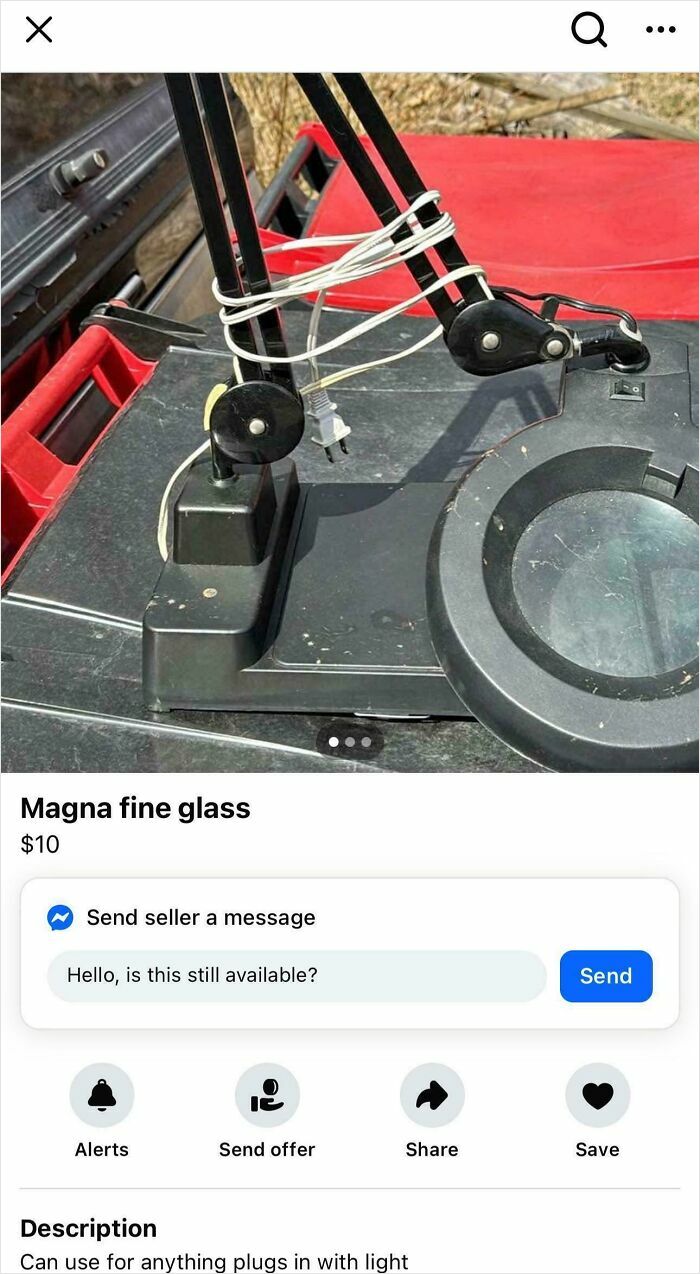
Task: Tap Send offer for this item
Action: pos(267,1096)
